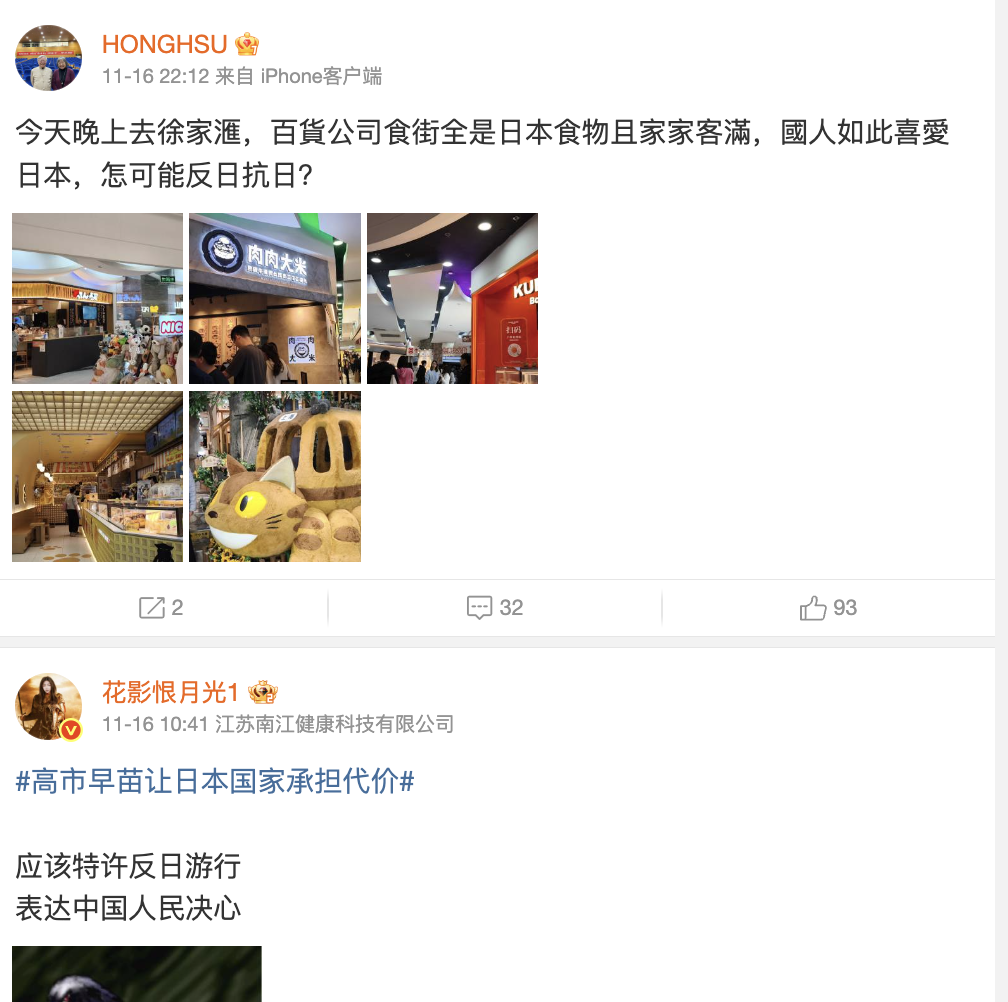The height and width of the screenshot is (1002, 1008).
Task: Open the bakery display counter photo
Action: click(98, 476)
